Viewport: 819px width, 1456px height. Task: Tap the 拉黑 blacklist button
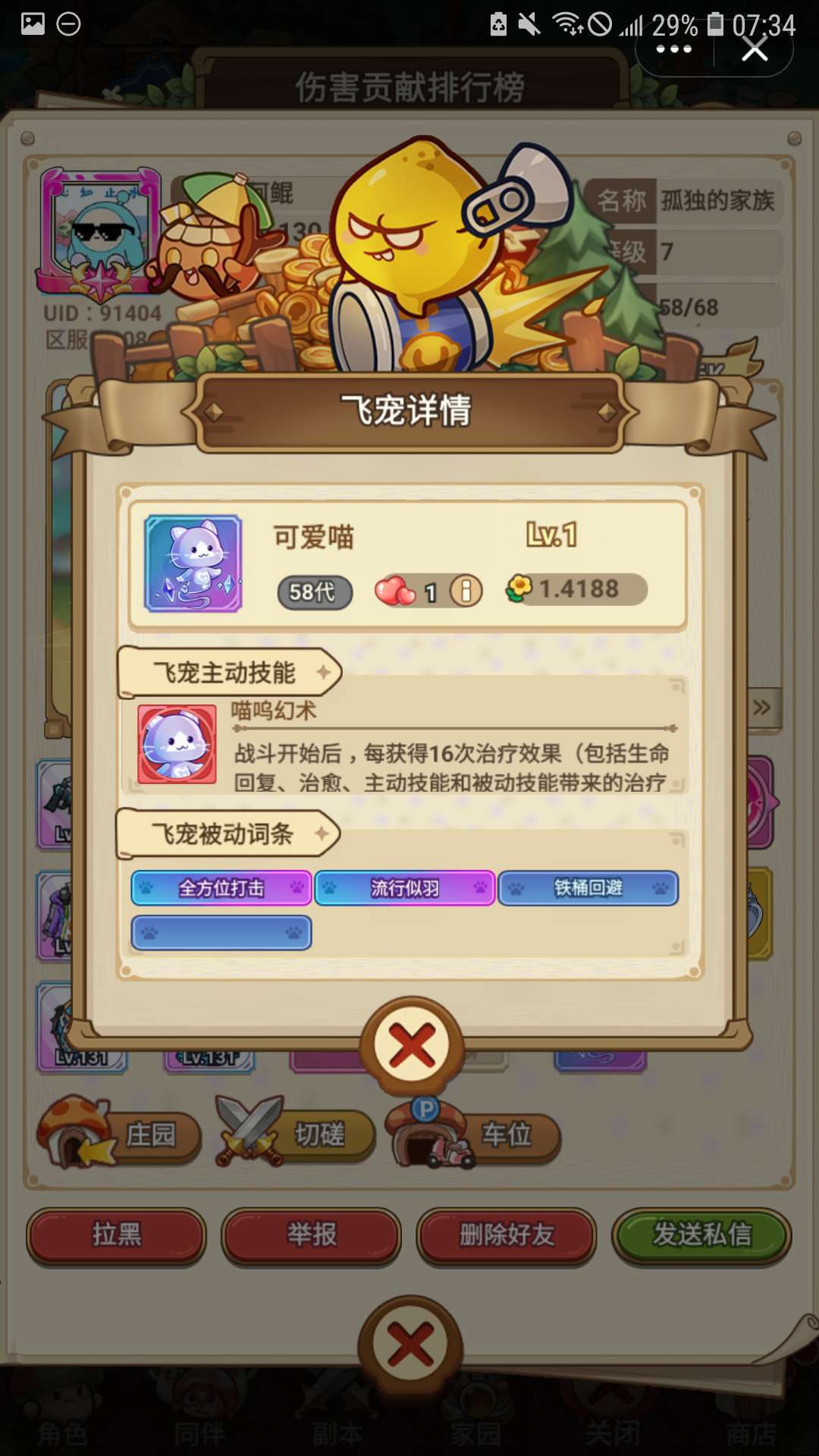pos(117,1235)
